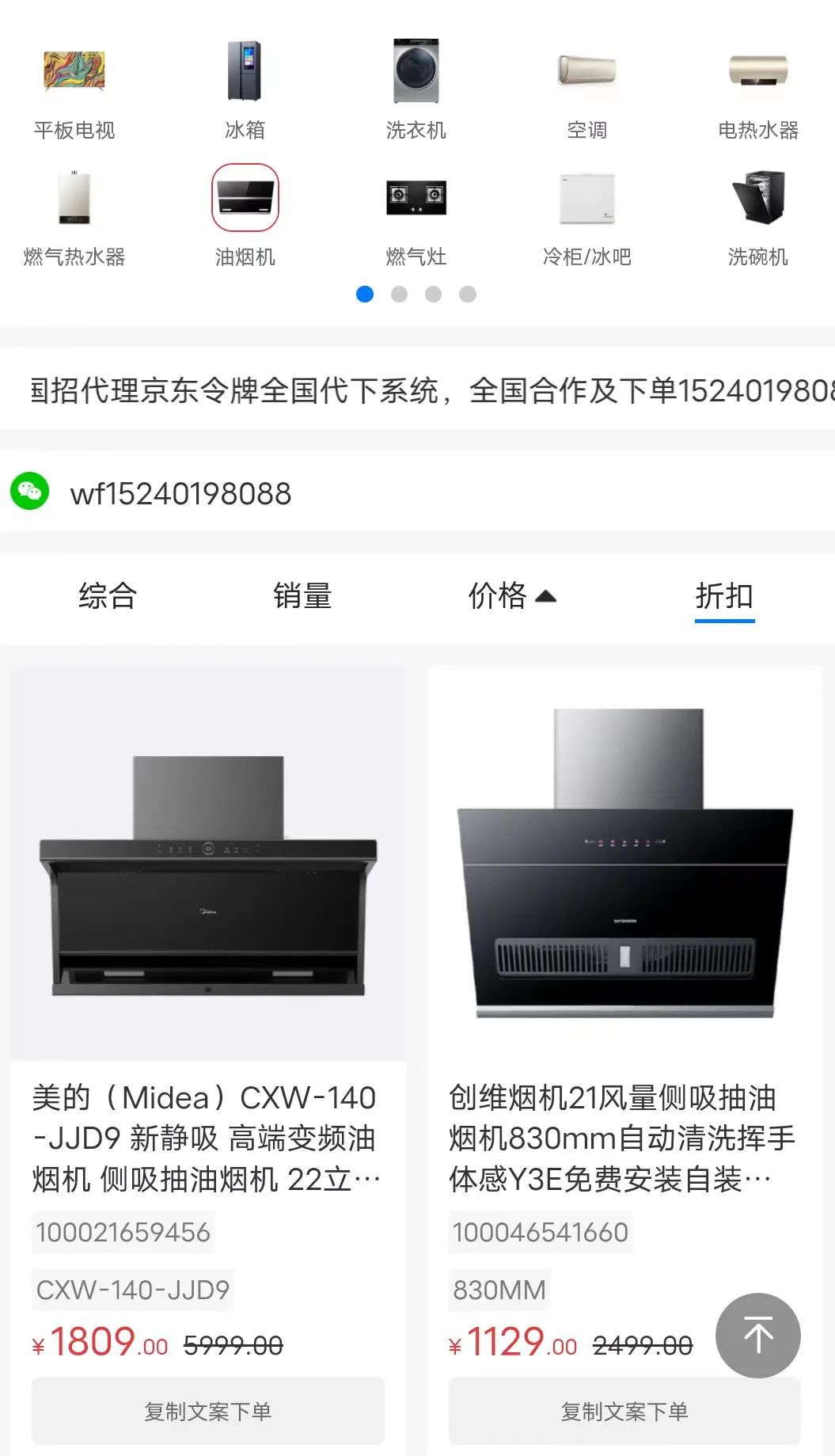Screen dimensions: 835x1456
Task: Tap 复制文案下单 for the Midea range hood
Action: click(x=208, y=1411)
